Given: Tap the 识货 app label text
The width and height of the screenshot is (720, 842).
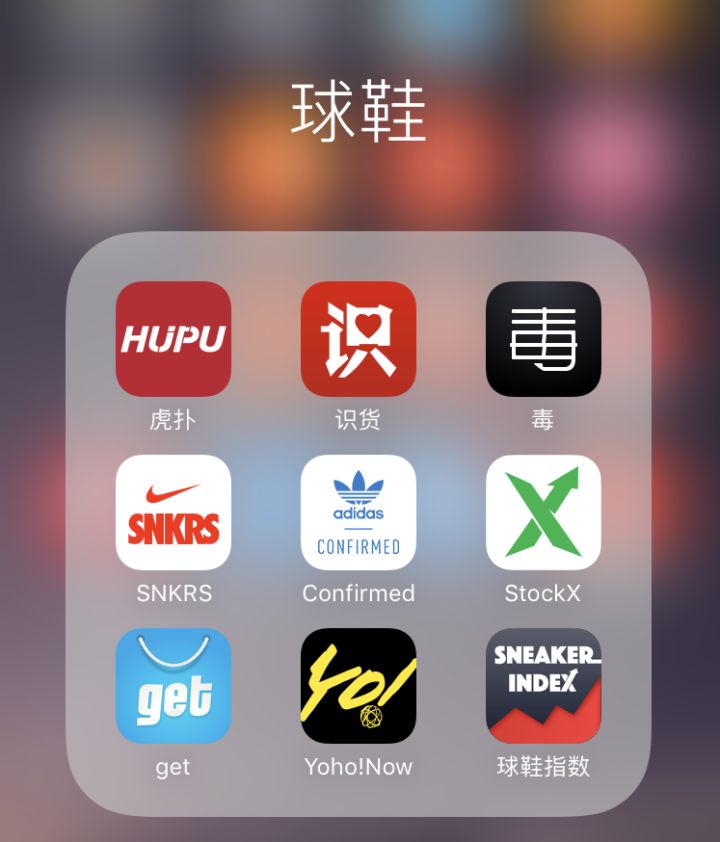Looking at the screenshot, I should pos(358,420).
